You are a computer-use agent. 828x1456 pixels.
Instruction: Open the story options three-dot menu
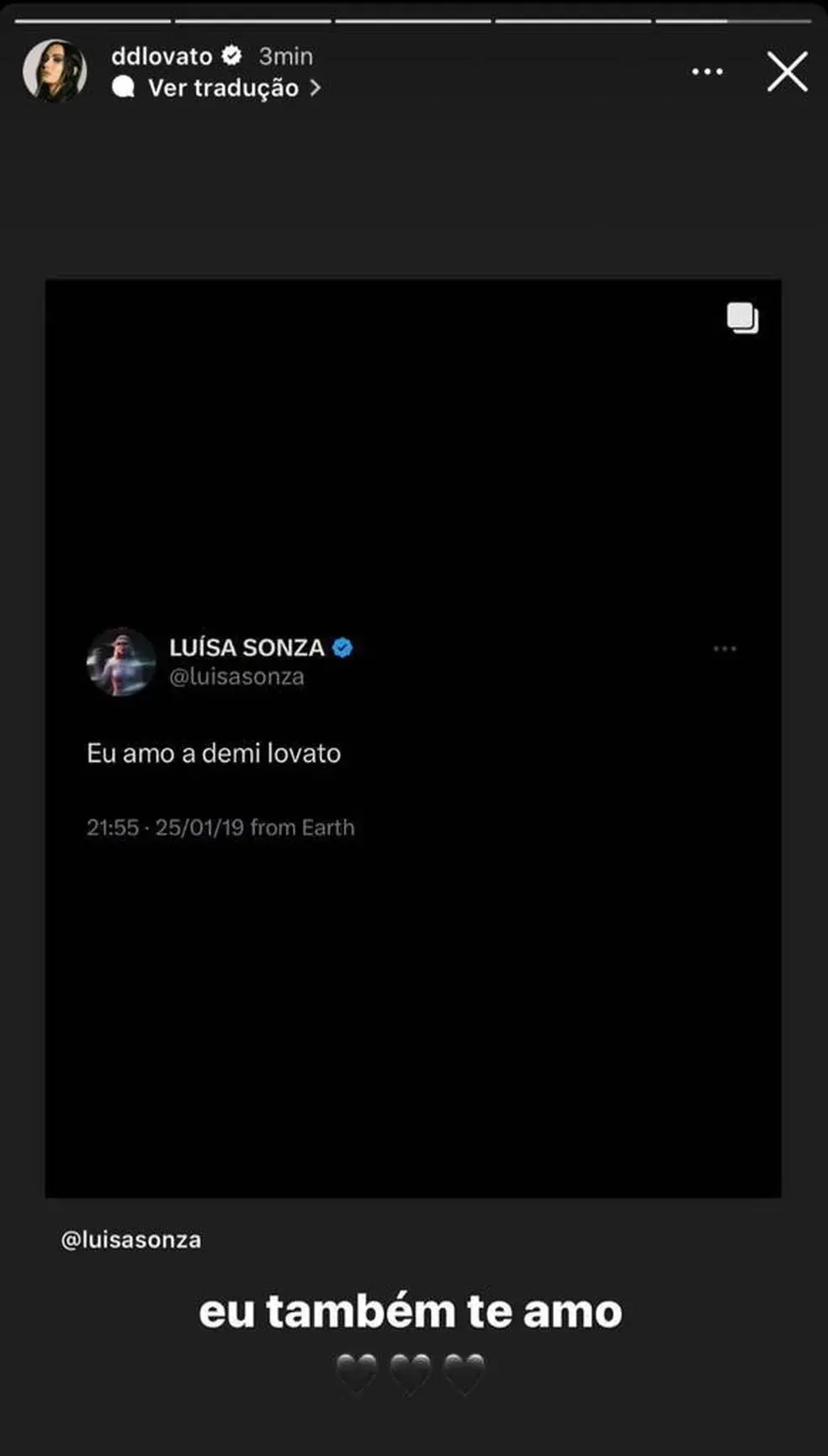tap(706, 71)
